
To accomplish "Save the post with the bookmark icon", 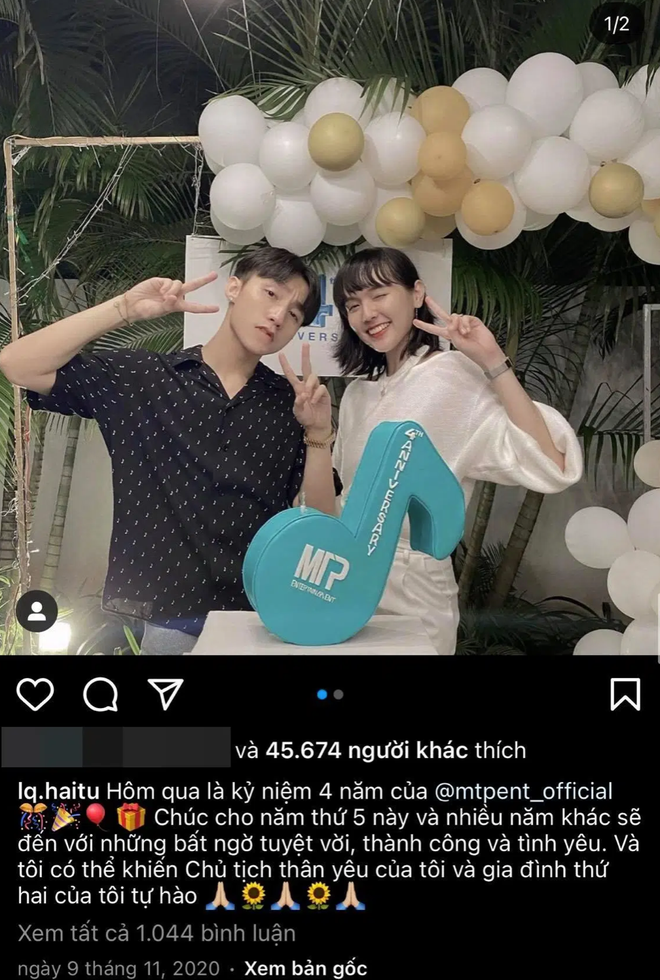I will [x=625, y=693].
